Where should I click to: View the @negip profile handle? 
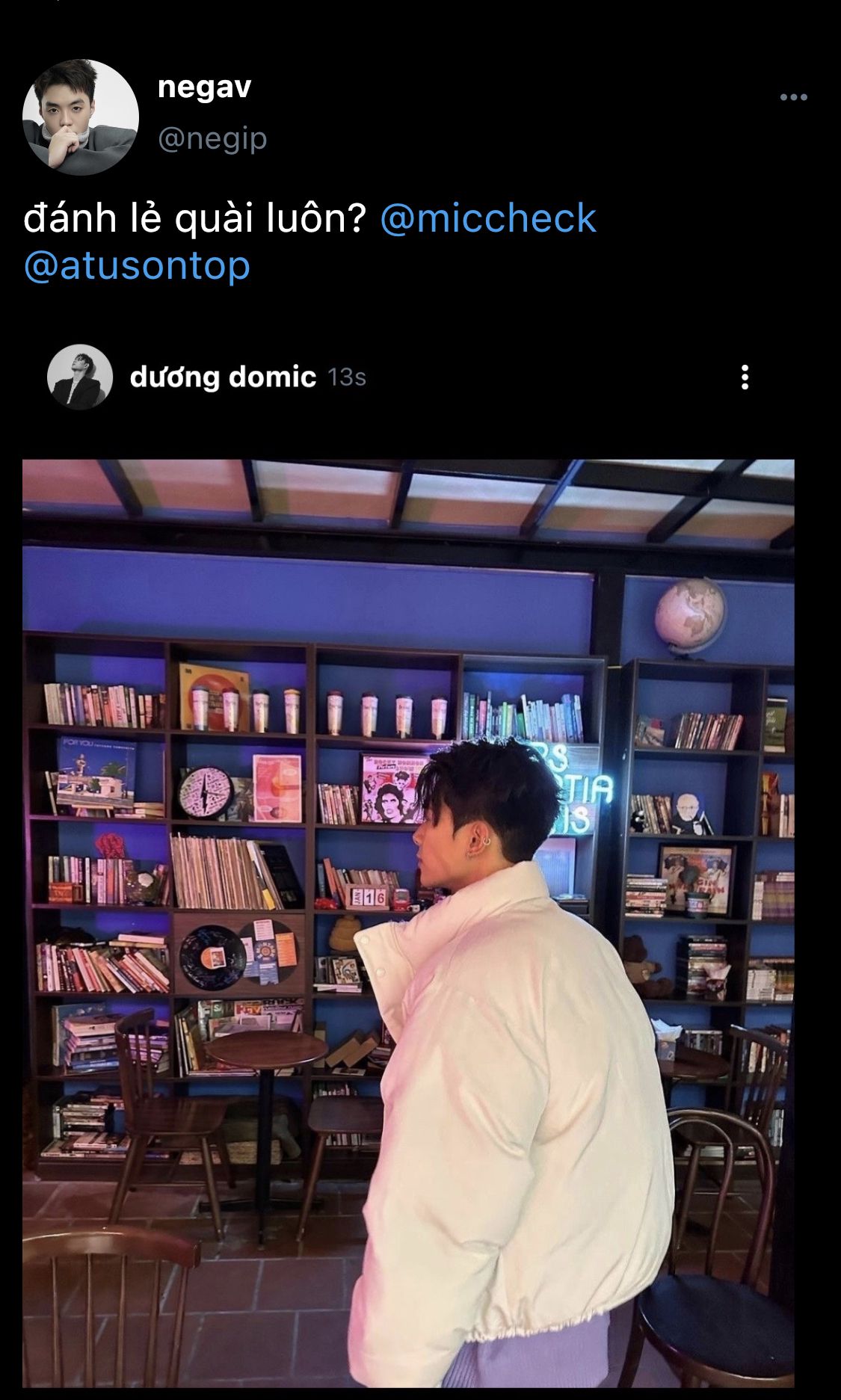(x=212, y=139)
